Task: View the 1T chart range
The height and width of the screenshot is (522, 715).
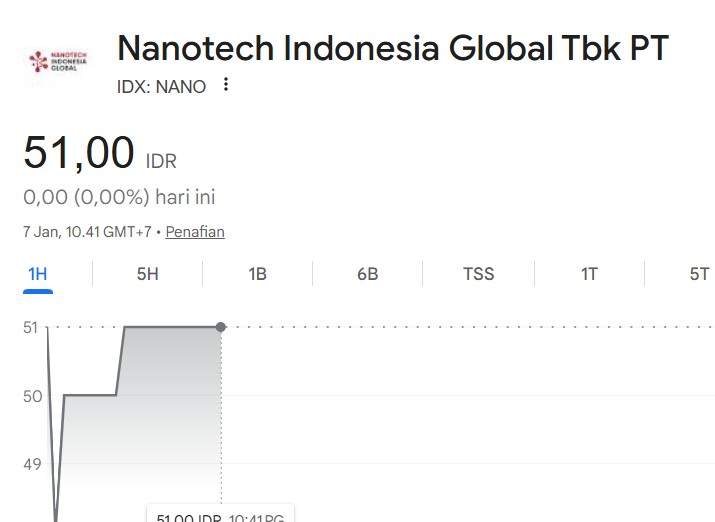Action: [x=589, y=274]
